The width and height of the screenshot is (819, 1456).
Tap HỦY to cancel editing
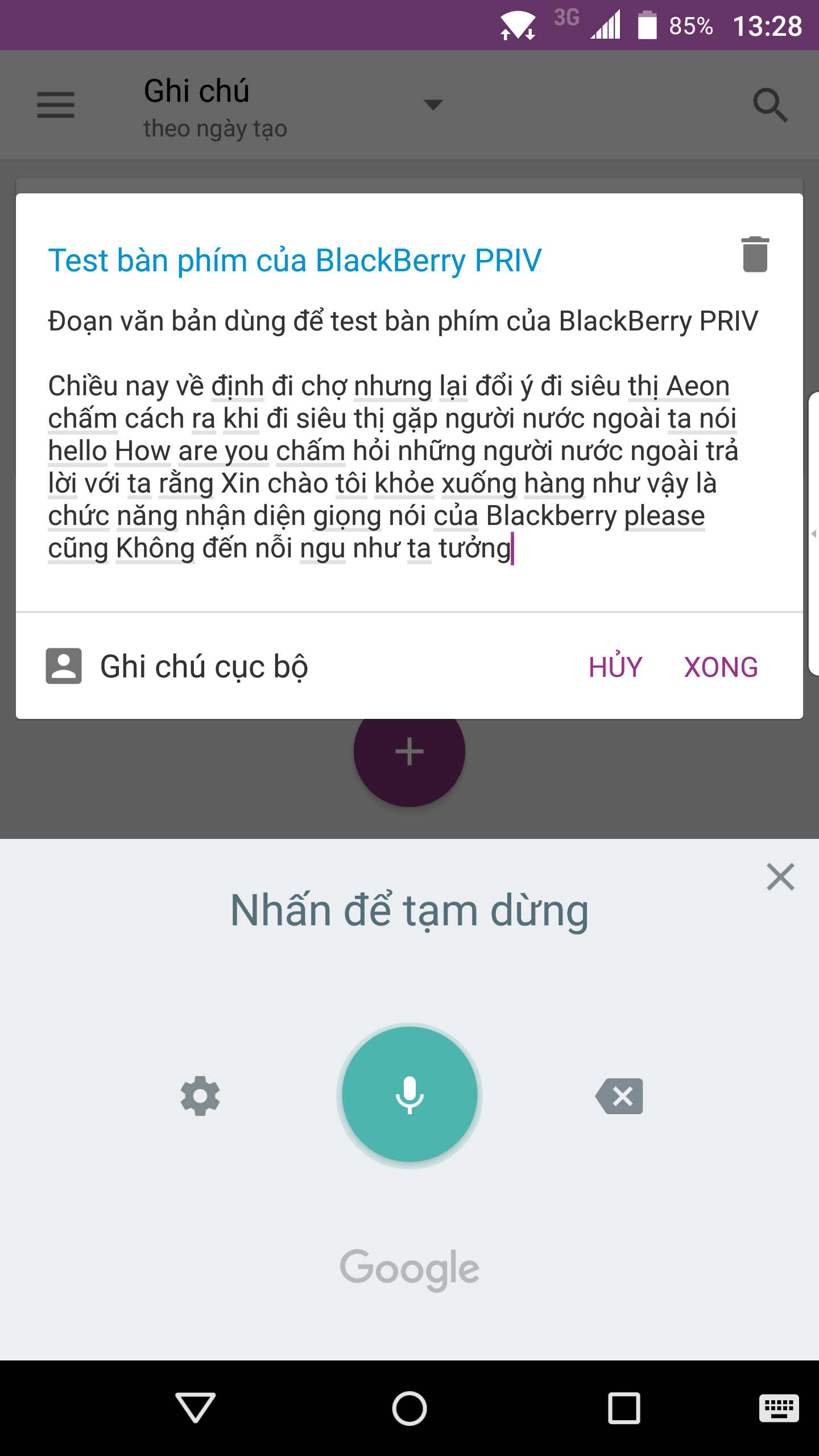pyautogui.click(x=615, y=667)
